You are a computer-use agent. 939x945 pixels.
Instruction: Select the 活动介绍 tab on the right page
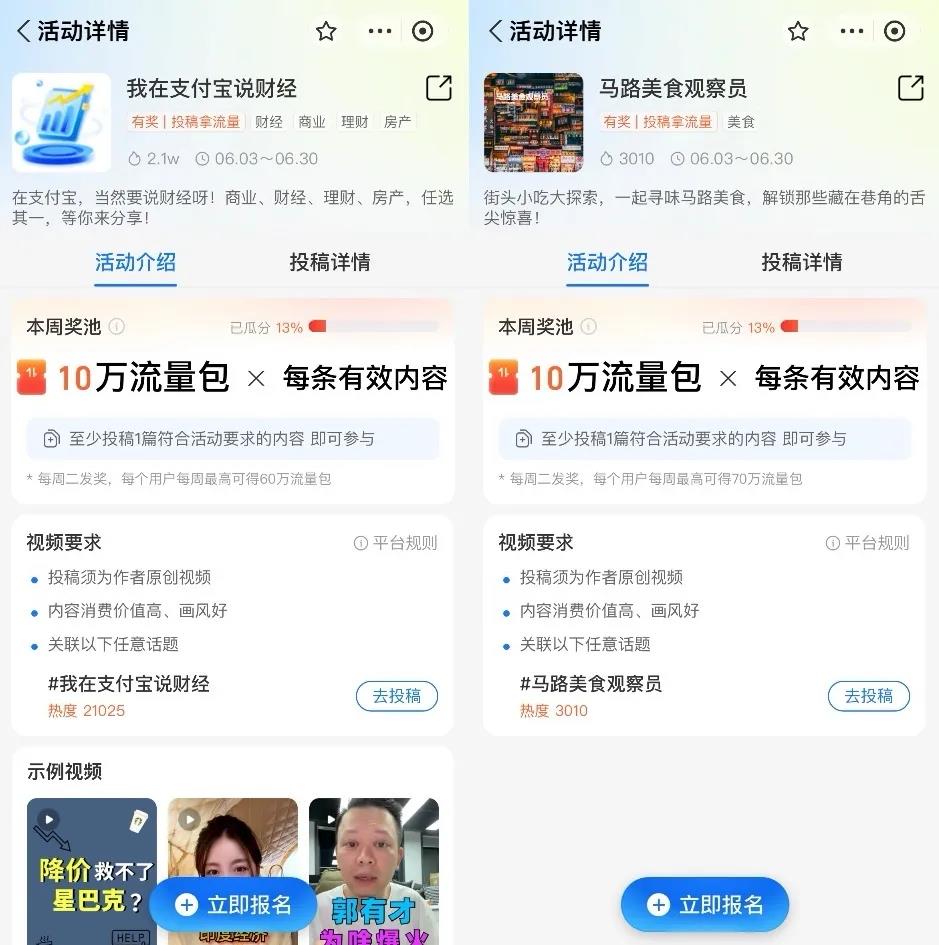click(x=607, y=262)
